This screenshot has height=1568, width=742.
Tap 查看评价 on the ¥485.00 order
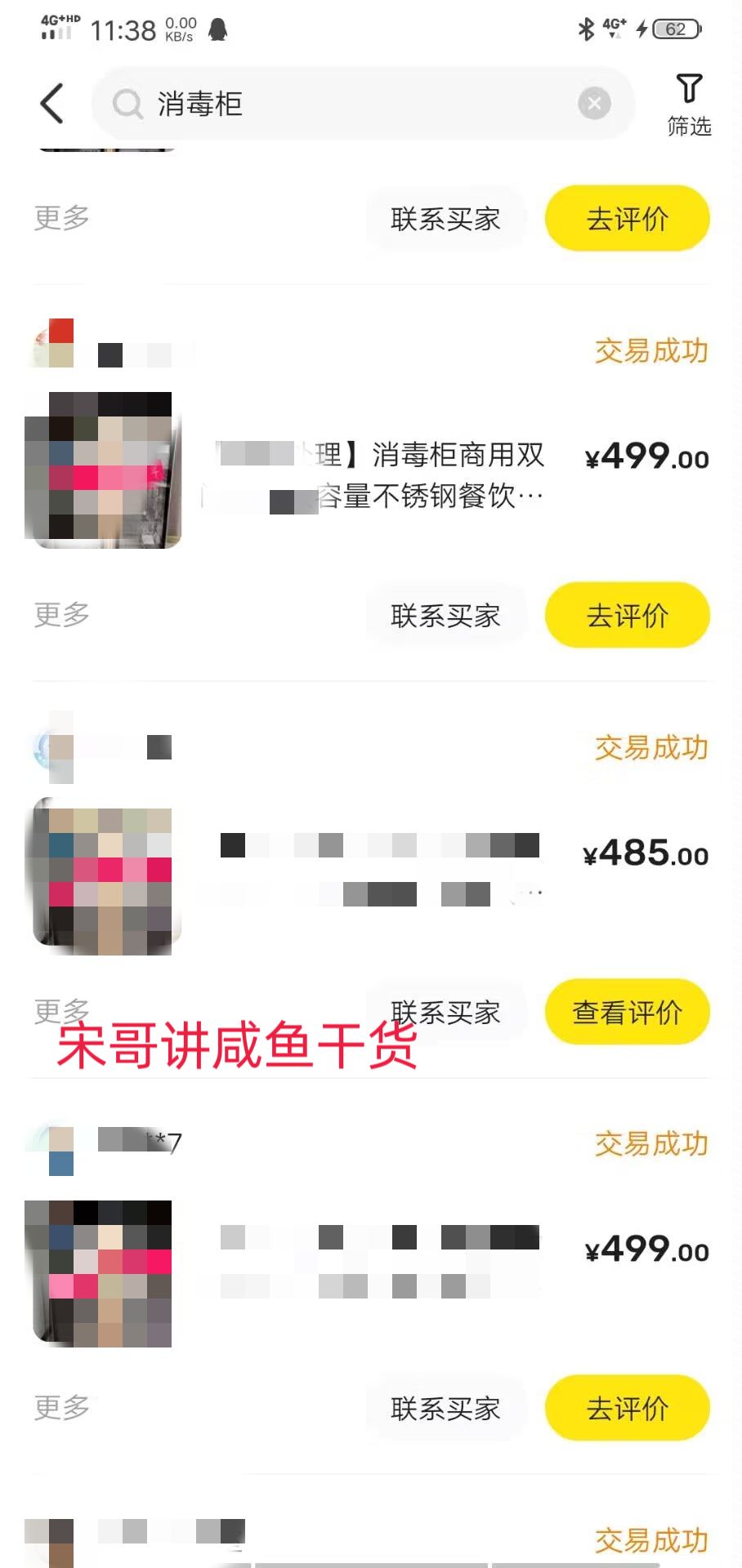coord(627,1012)
